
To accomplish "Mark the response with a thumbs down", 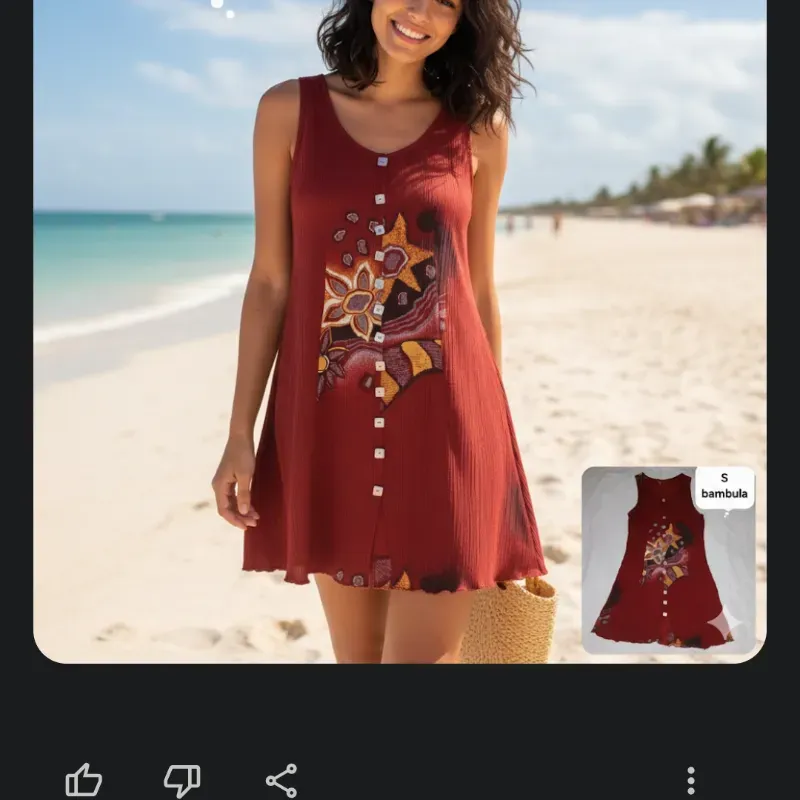I will [182, 780].
